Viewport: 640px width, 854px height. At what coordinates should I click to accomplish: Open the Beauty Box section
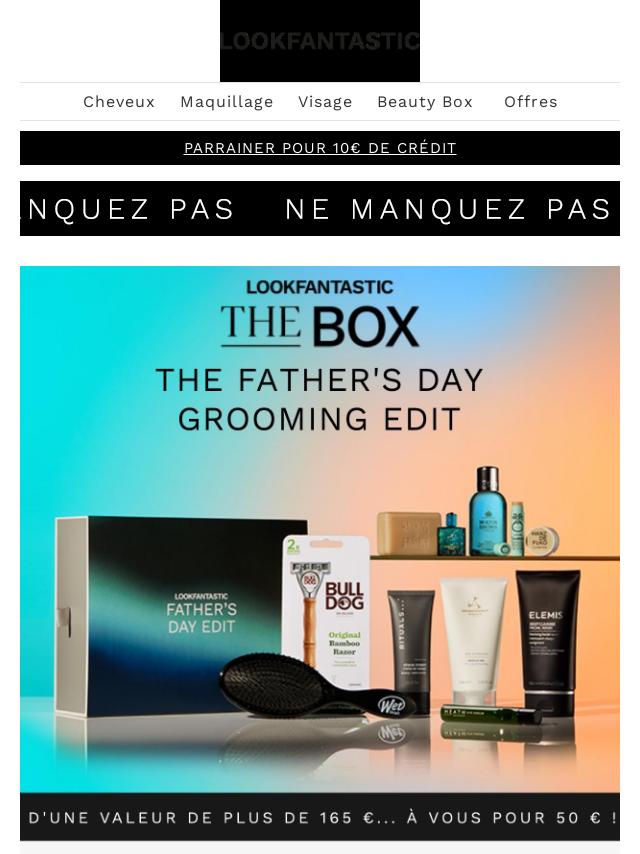point(424,102)
